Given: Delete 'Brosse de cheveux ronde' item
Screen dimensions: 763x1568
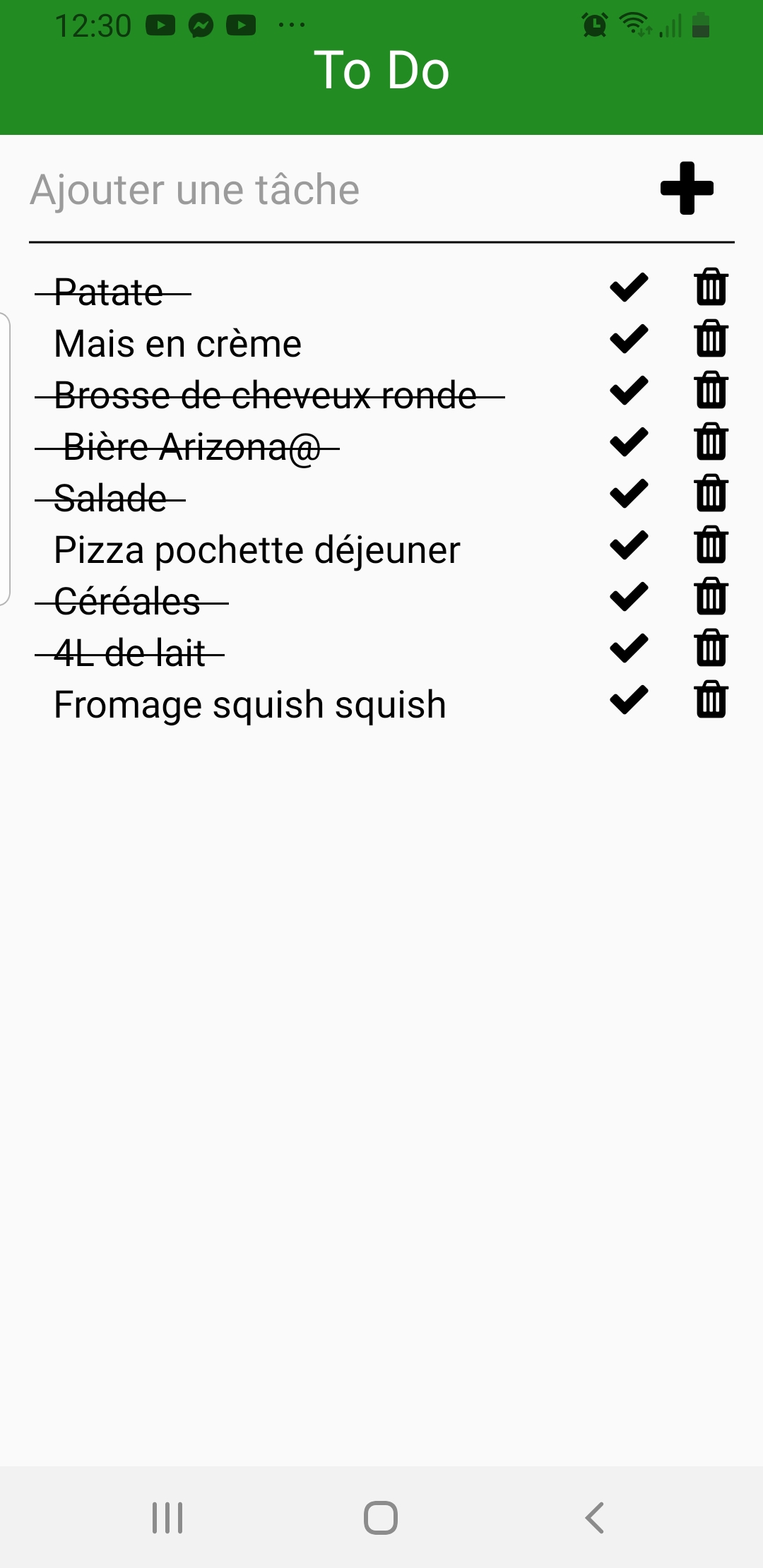Looking at the screenshot, I should pyautogui.click(x=711, y=390).
